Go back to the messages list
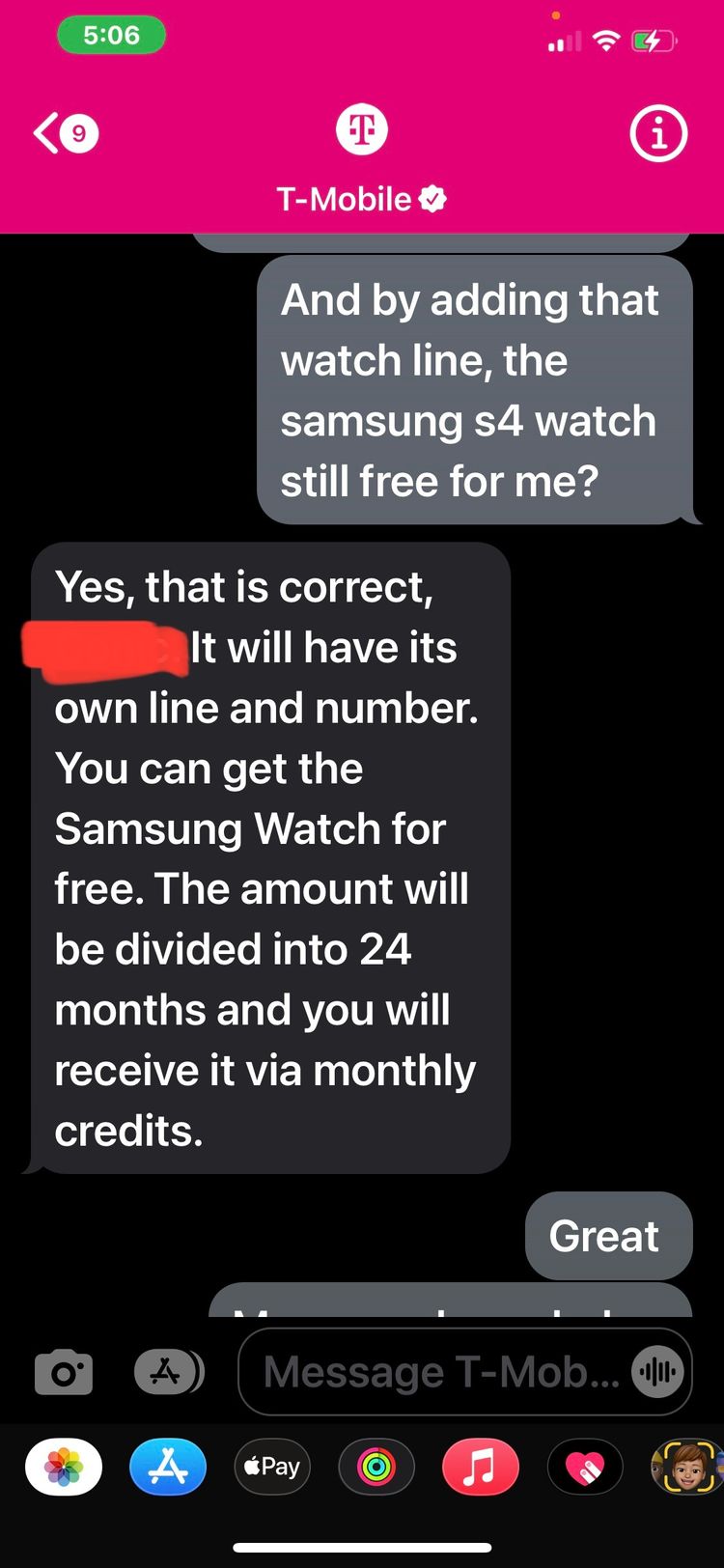The image size is (724, 1568). (x=64, y=133)
